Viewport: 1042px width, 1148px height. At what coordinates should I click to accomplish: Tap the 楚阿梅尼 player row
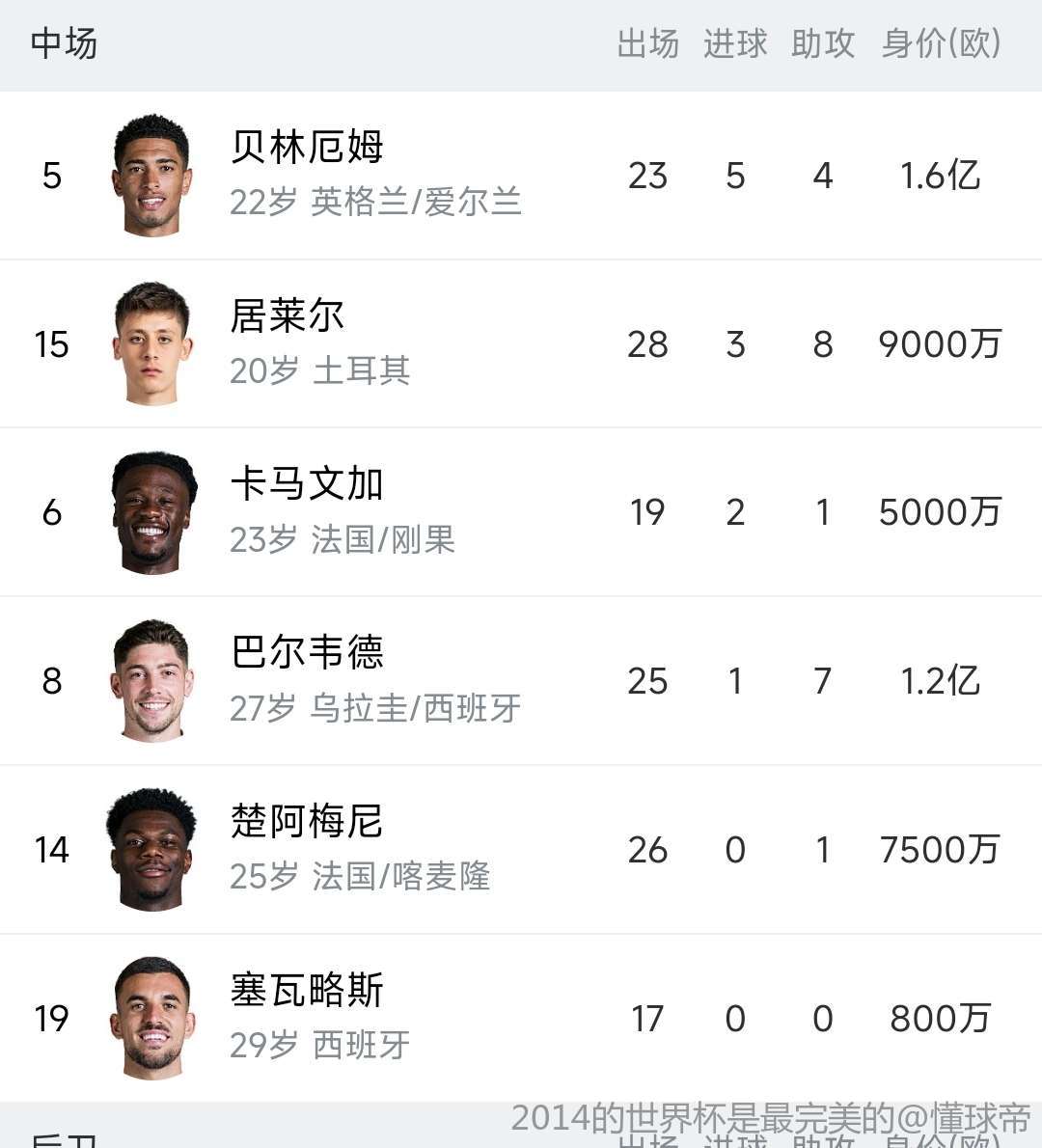pyautogui.click(x=308, y=823)
